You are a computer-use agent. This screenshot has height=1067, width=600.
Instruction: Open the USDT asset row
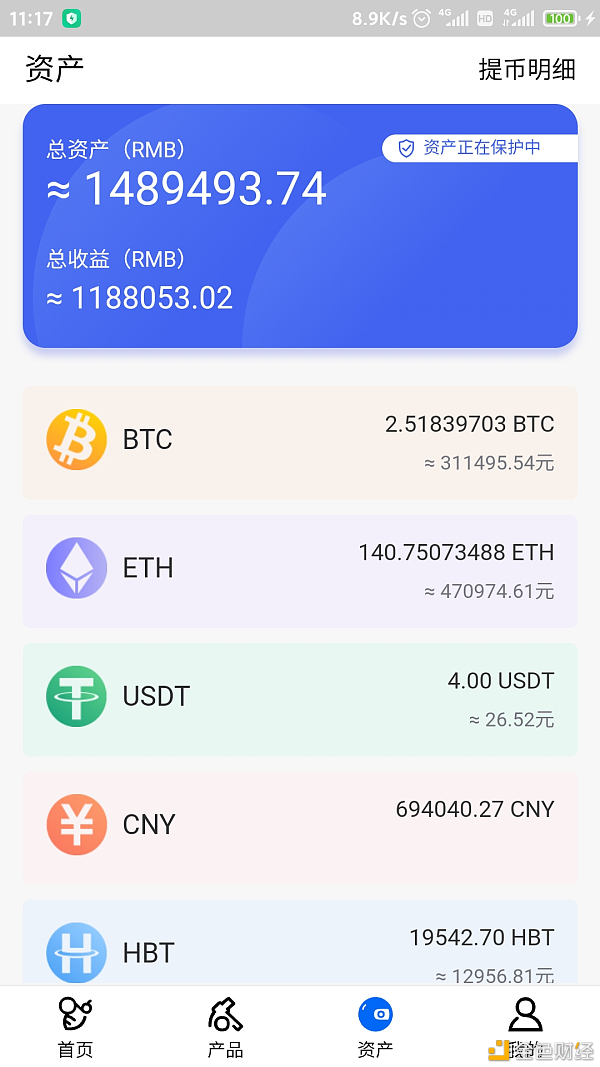[300, 699]
